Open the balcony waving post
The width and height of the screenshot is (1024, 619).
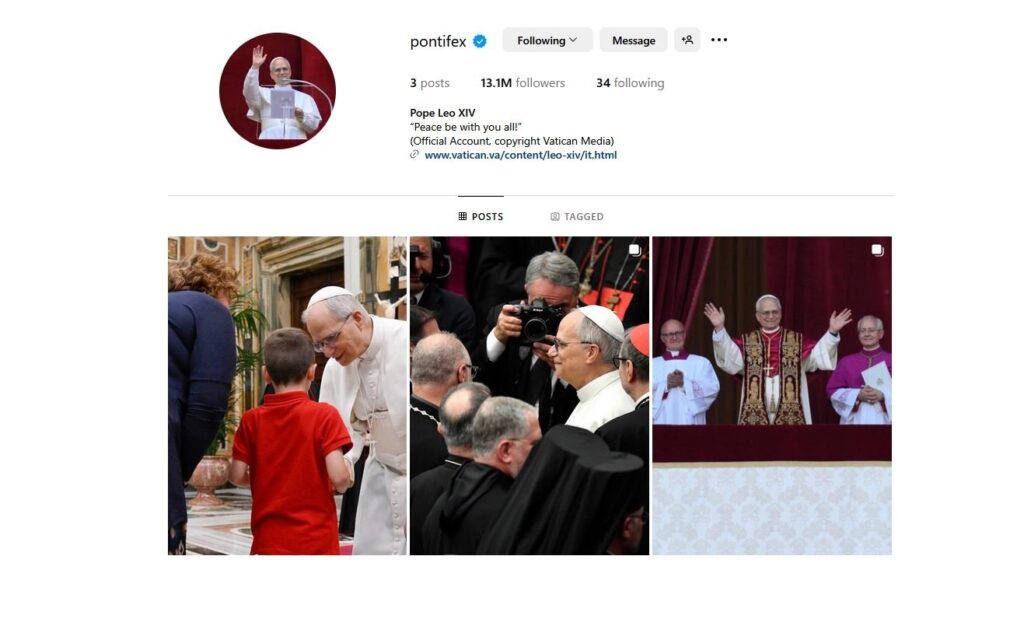point(771,395)
